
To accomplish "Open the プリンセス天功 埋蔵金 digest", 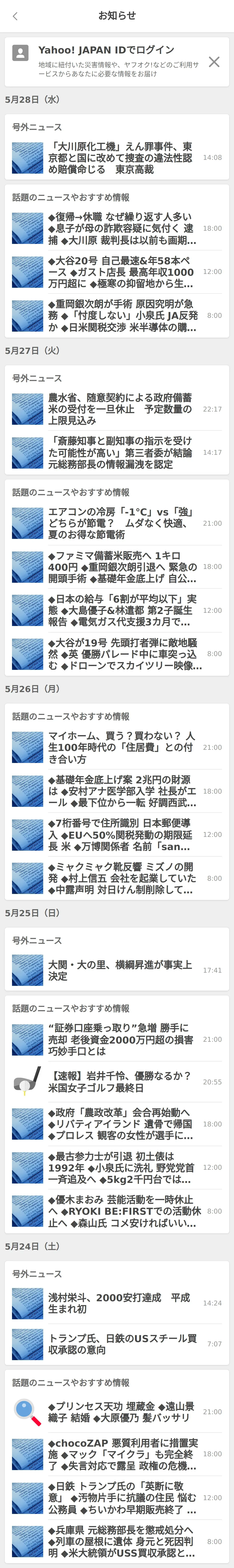I will point(117,1412).
